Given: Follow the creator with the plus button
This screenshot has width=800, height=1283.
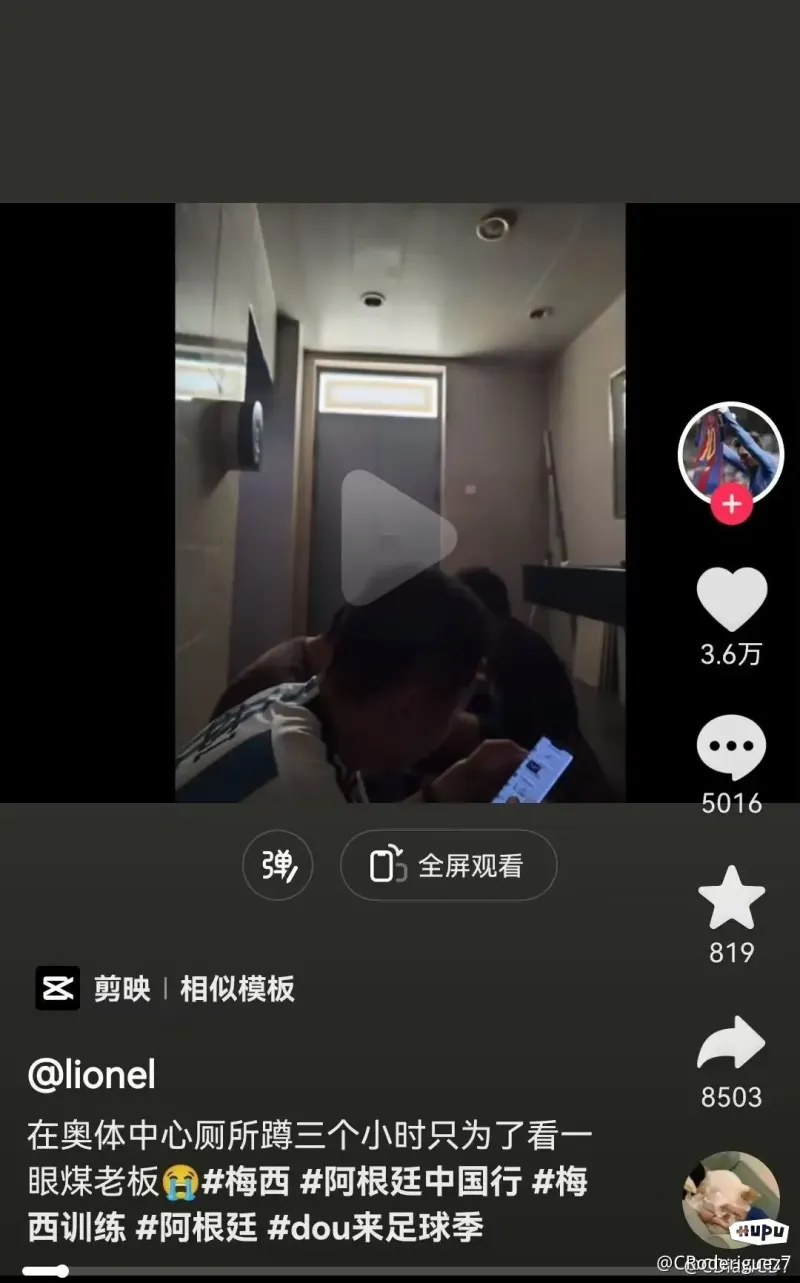Looking at the screenshot, I should pos(731,504).
